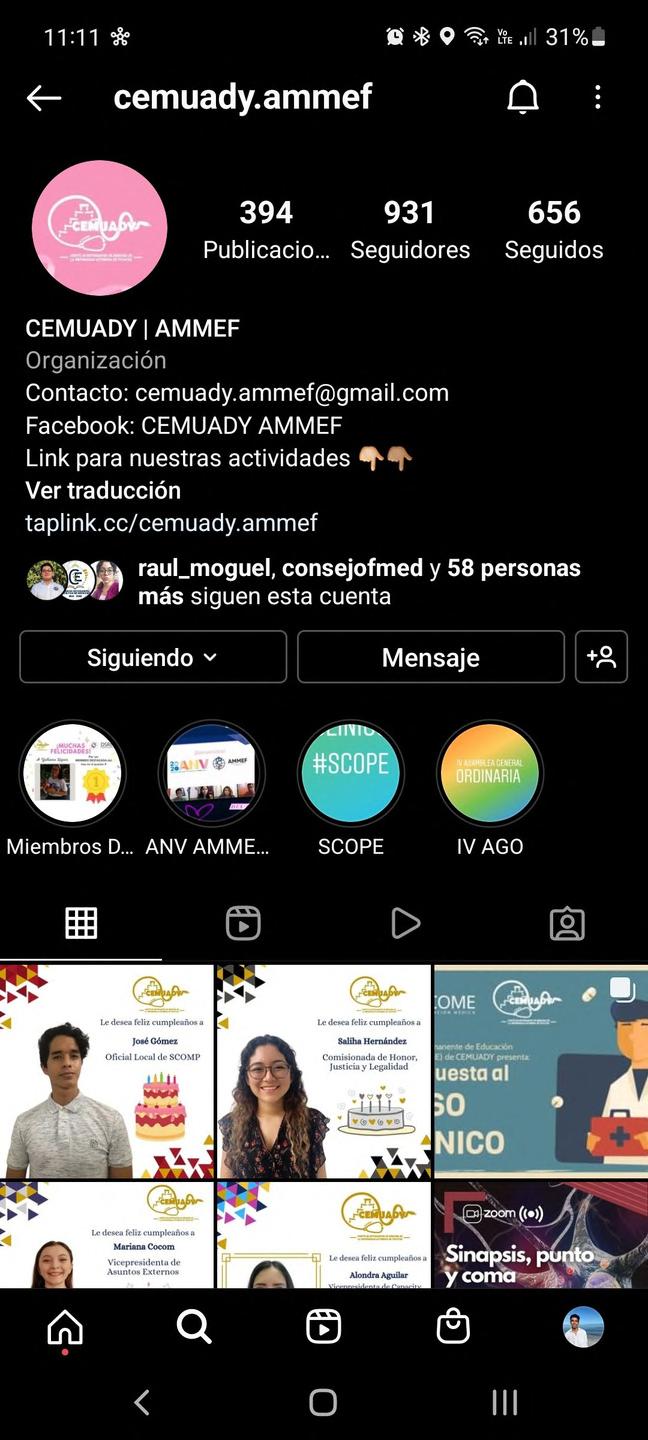Switch to the Reels profile tab
The height and width of the screenshot is (1440, 648).
(243, 923)
